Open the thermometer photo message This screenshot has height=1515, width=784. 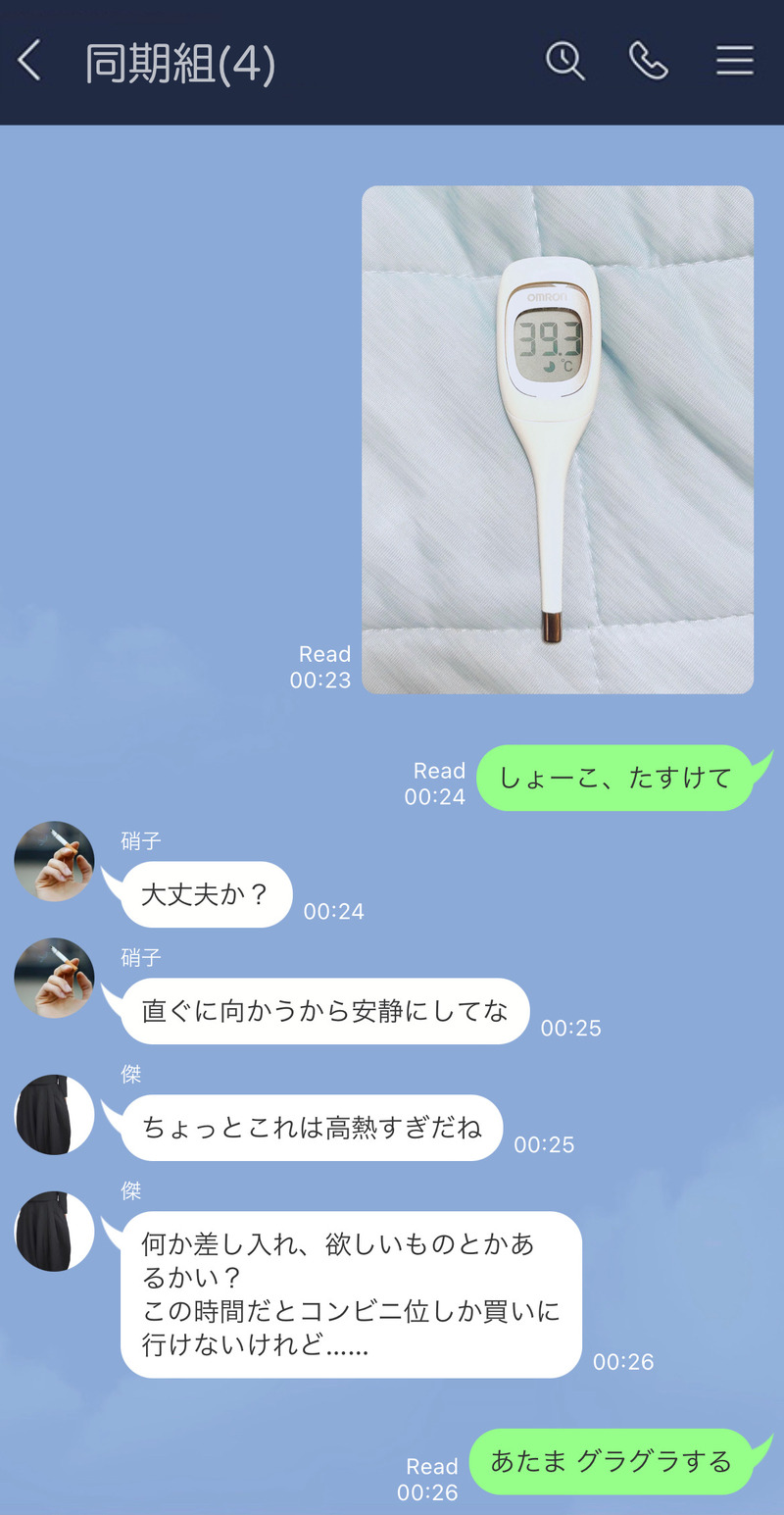(557, 439)
